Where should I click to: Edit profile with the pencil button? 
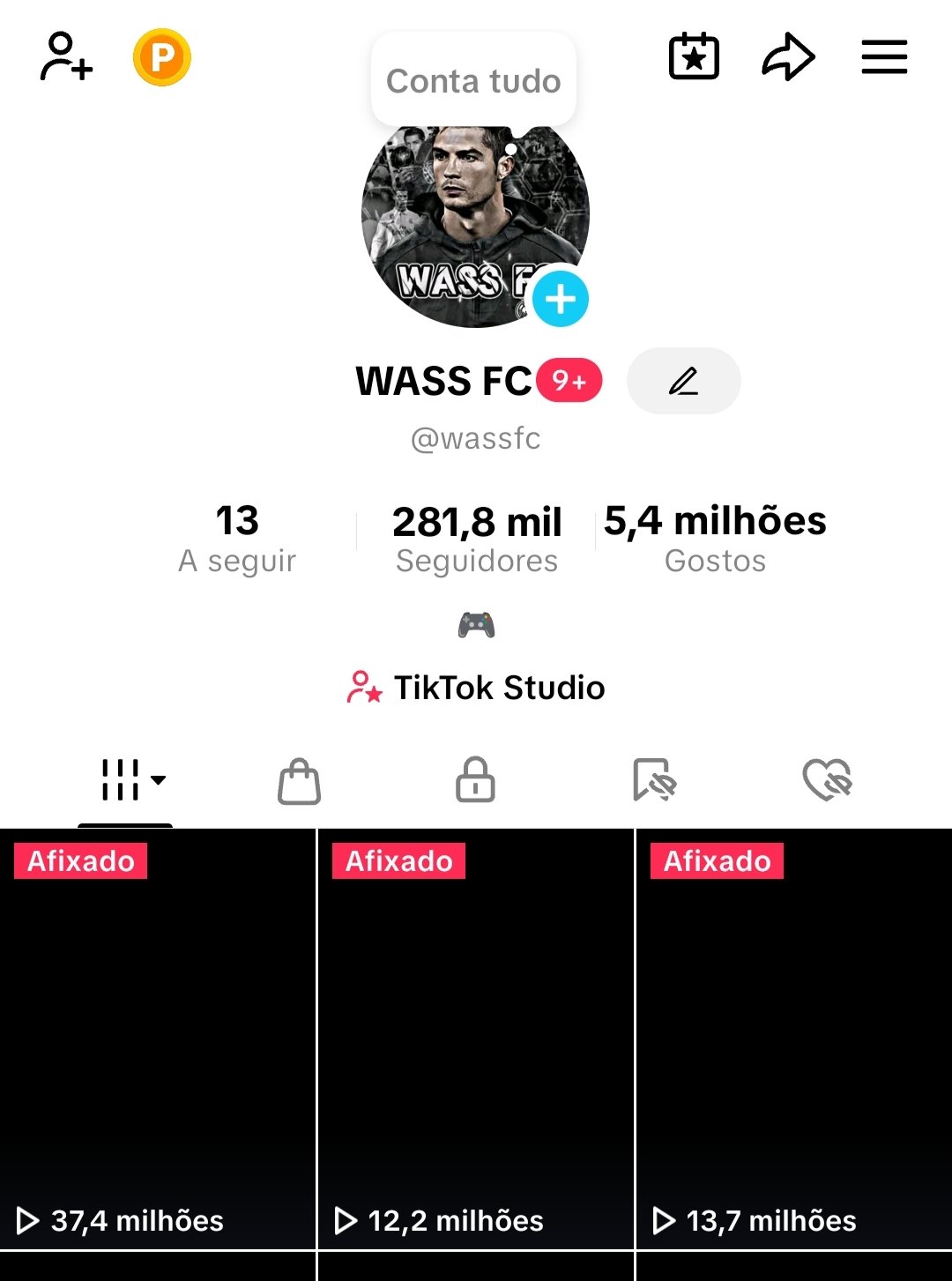pos(683,381)
